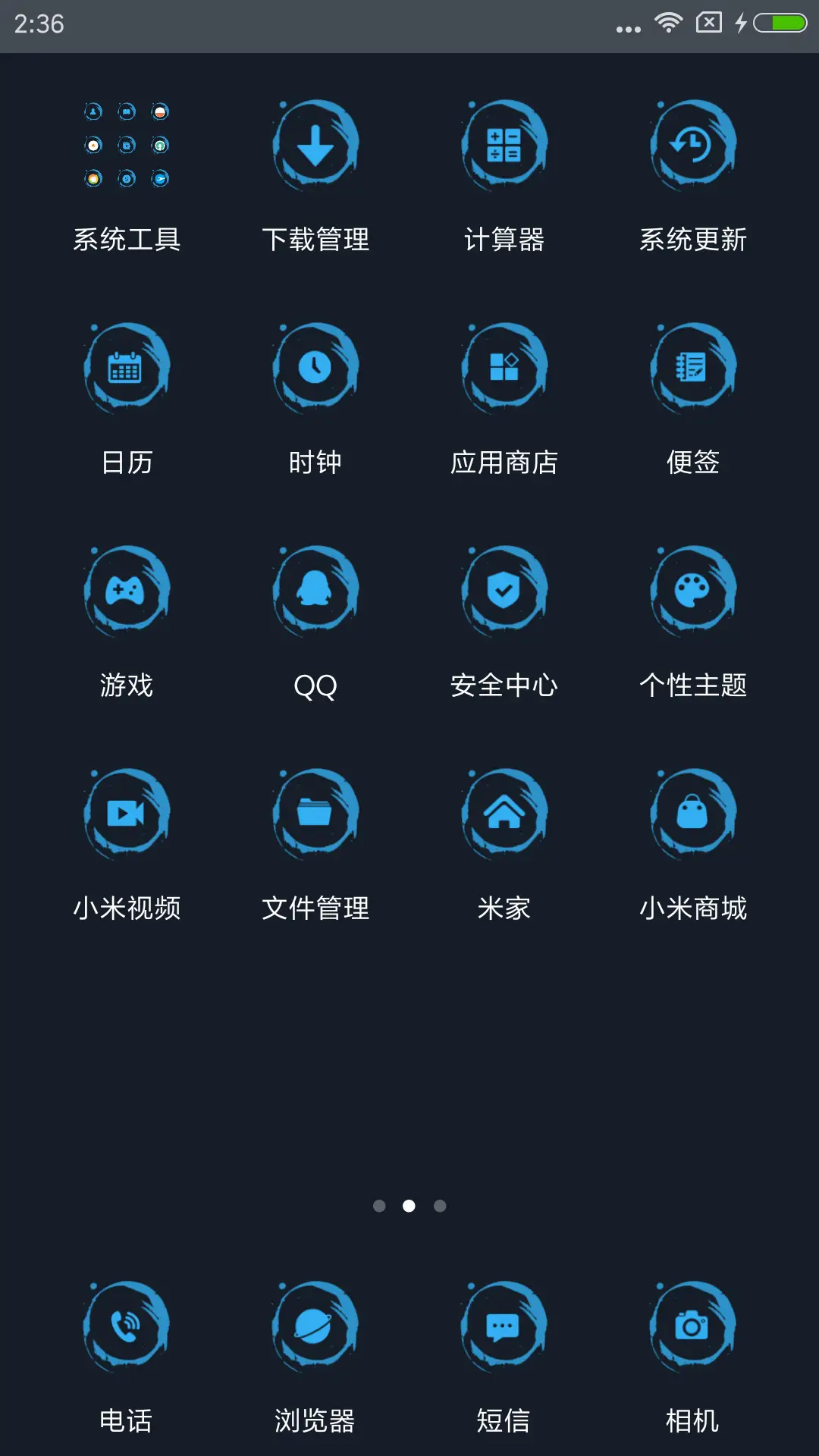819x1456 pixels.
Task: Jump to the first home screen page dot
Action: [x=378, y=1206]
